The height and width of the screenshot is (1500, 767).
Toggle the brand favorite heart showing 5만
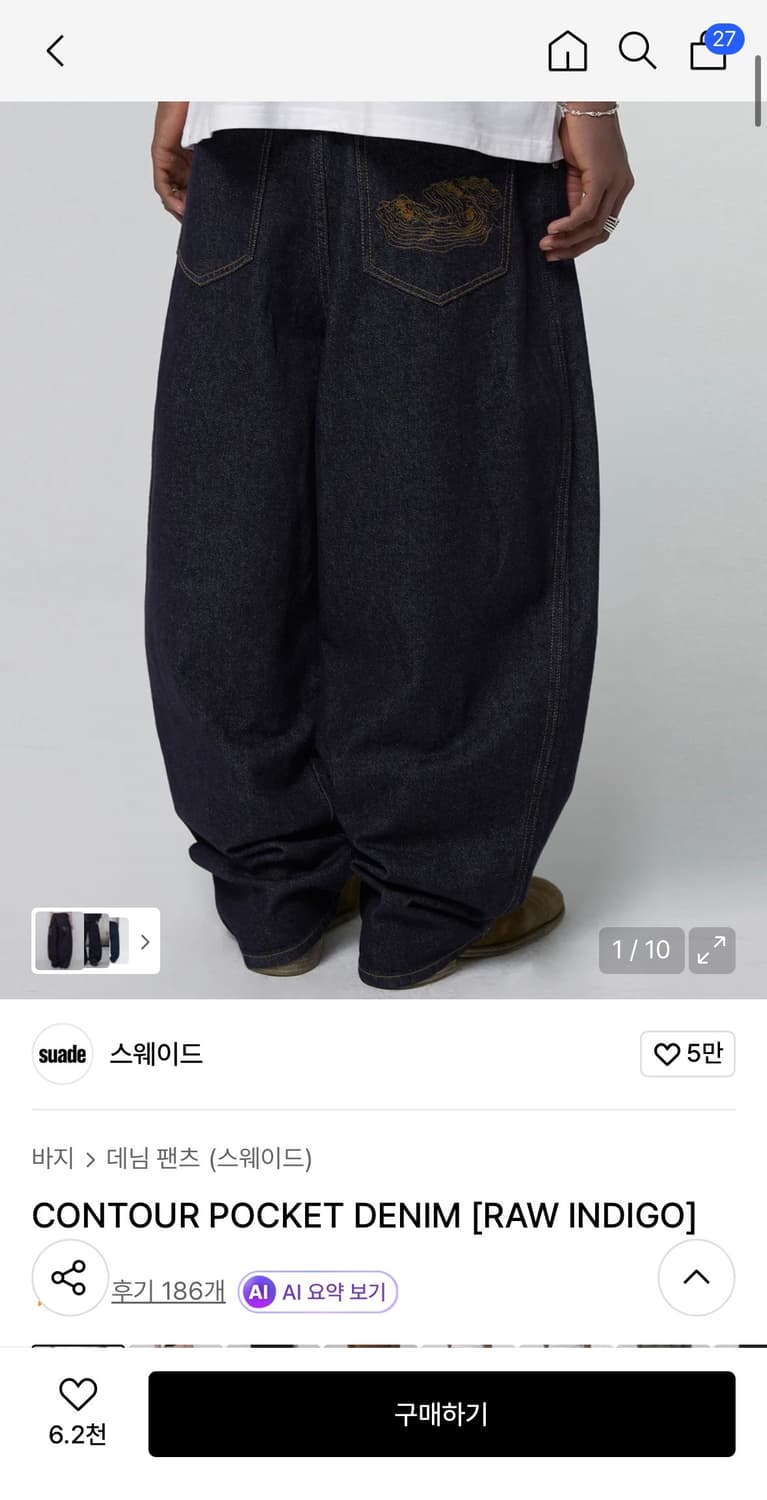point(687,1054)
